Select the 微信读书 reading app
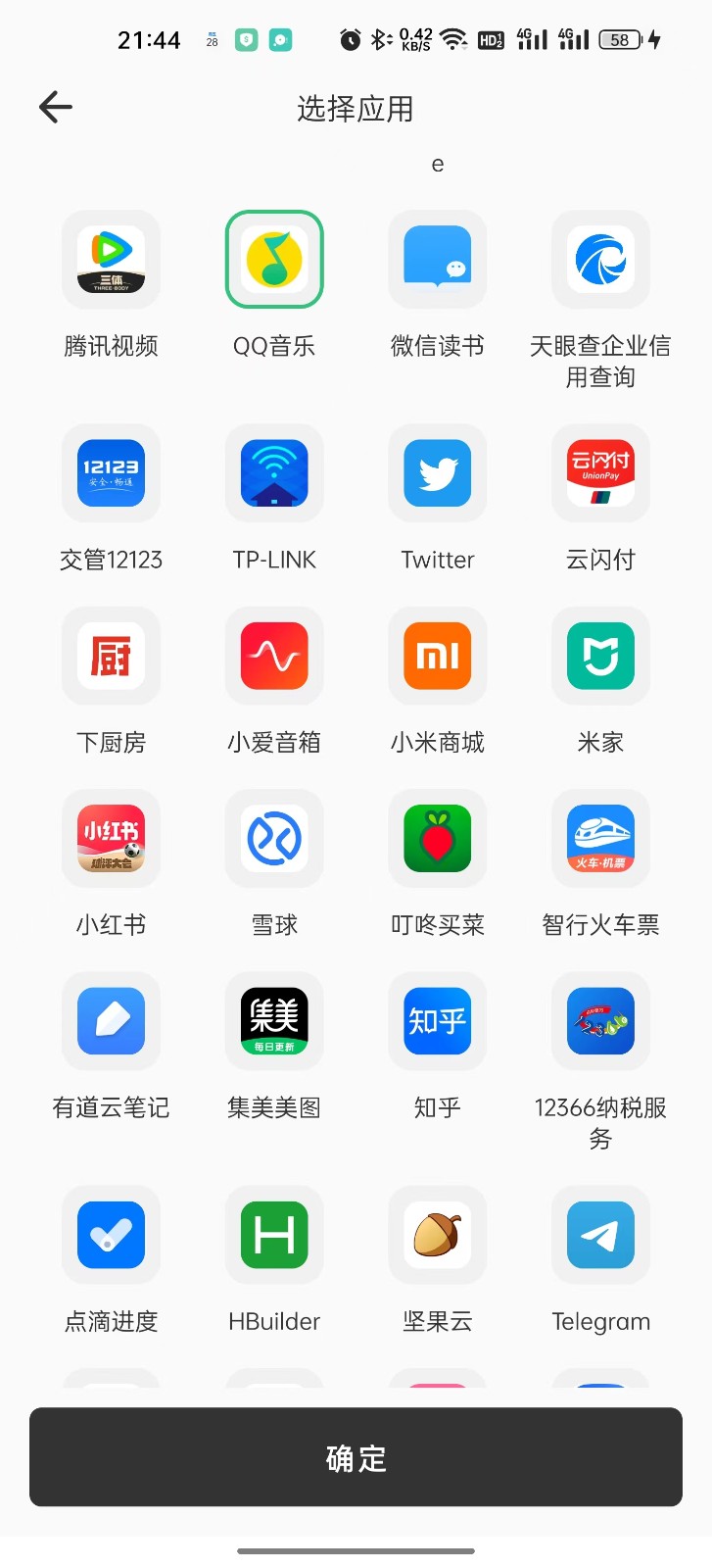 [437, 260]
